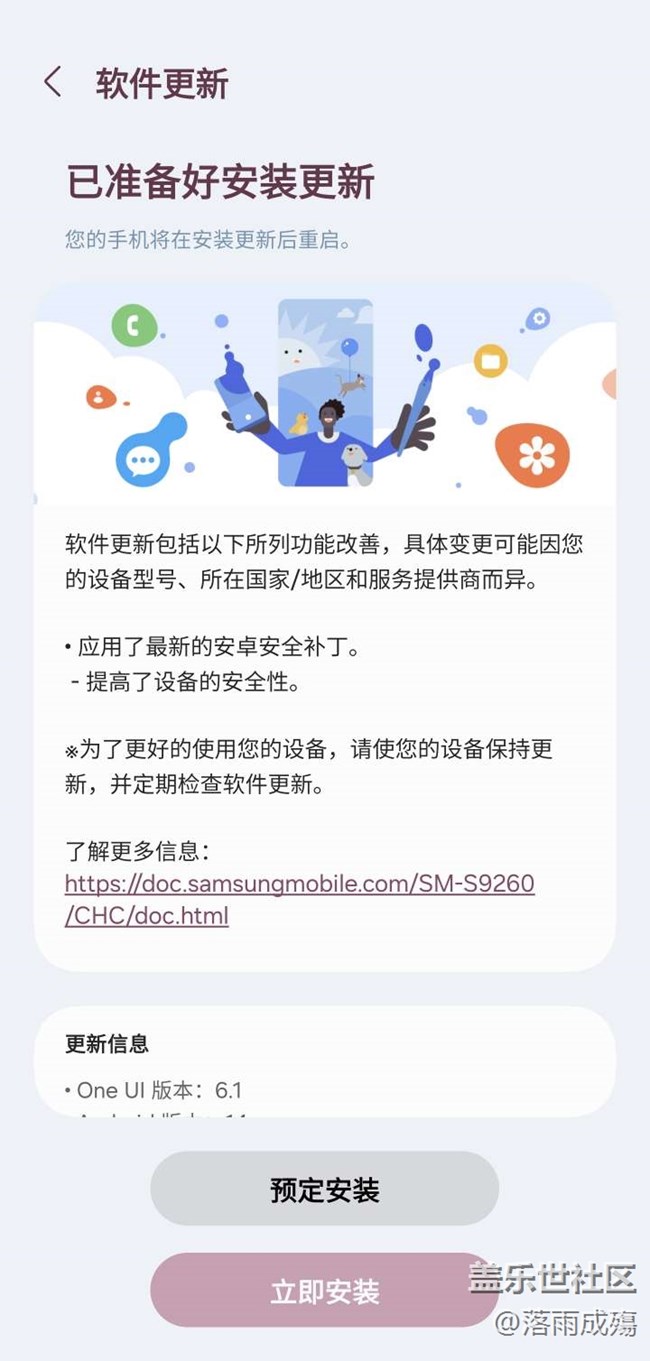The image size is (650, 1361).
Task: Go back from the 软件更新 page
Action: click(x=53, y=82)
